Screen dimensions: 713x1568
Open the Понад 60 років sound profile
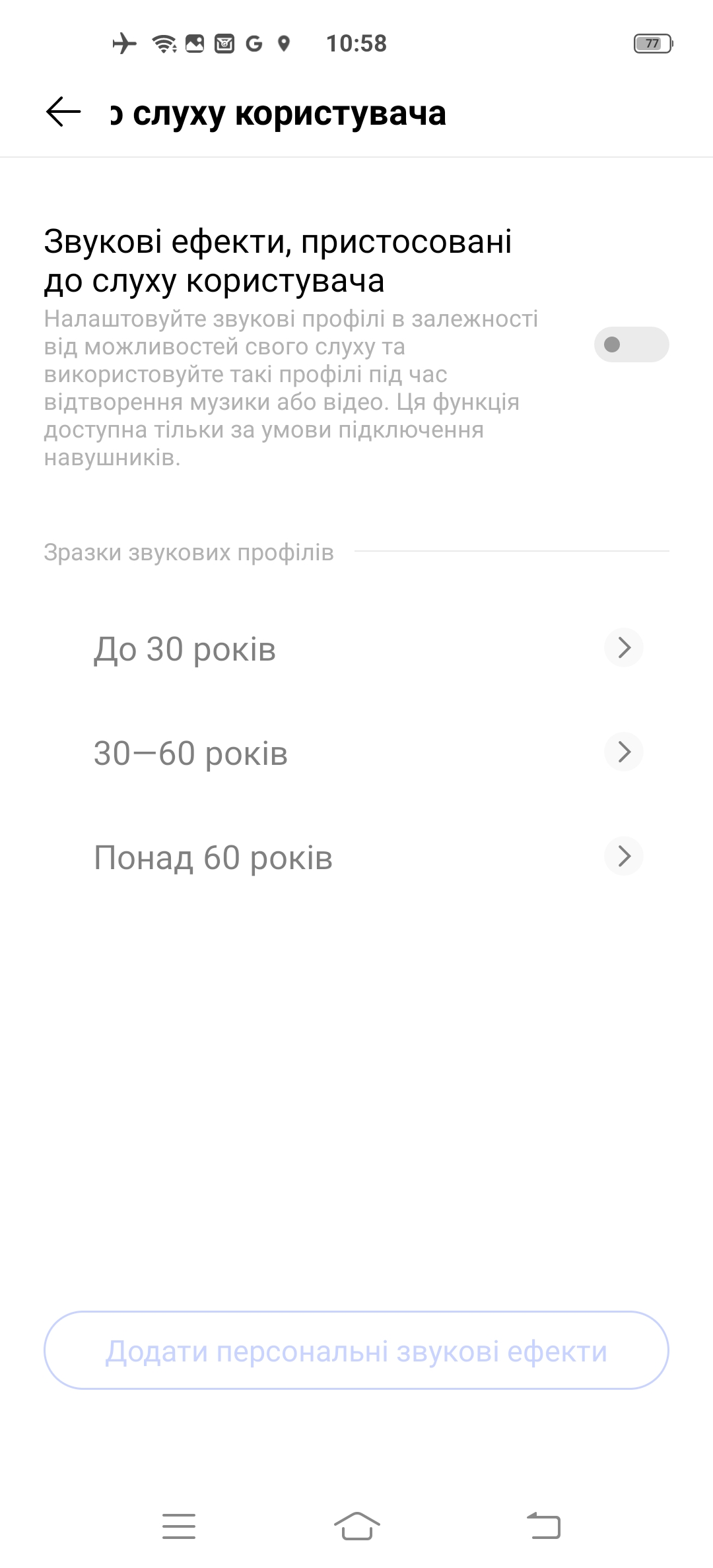coord(356,857)
